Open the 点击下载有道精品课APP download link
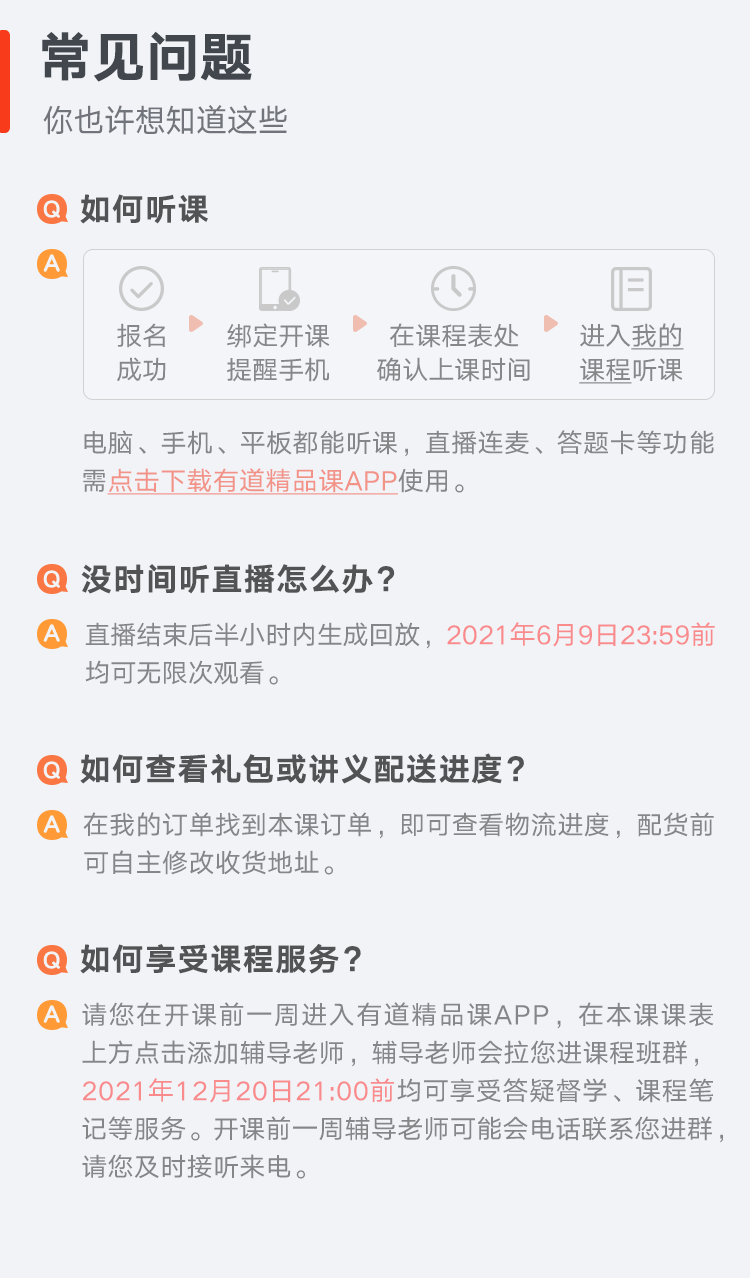 point(252,481)
